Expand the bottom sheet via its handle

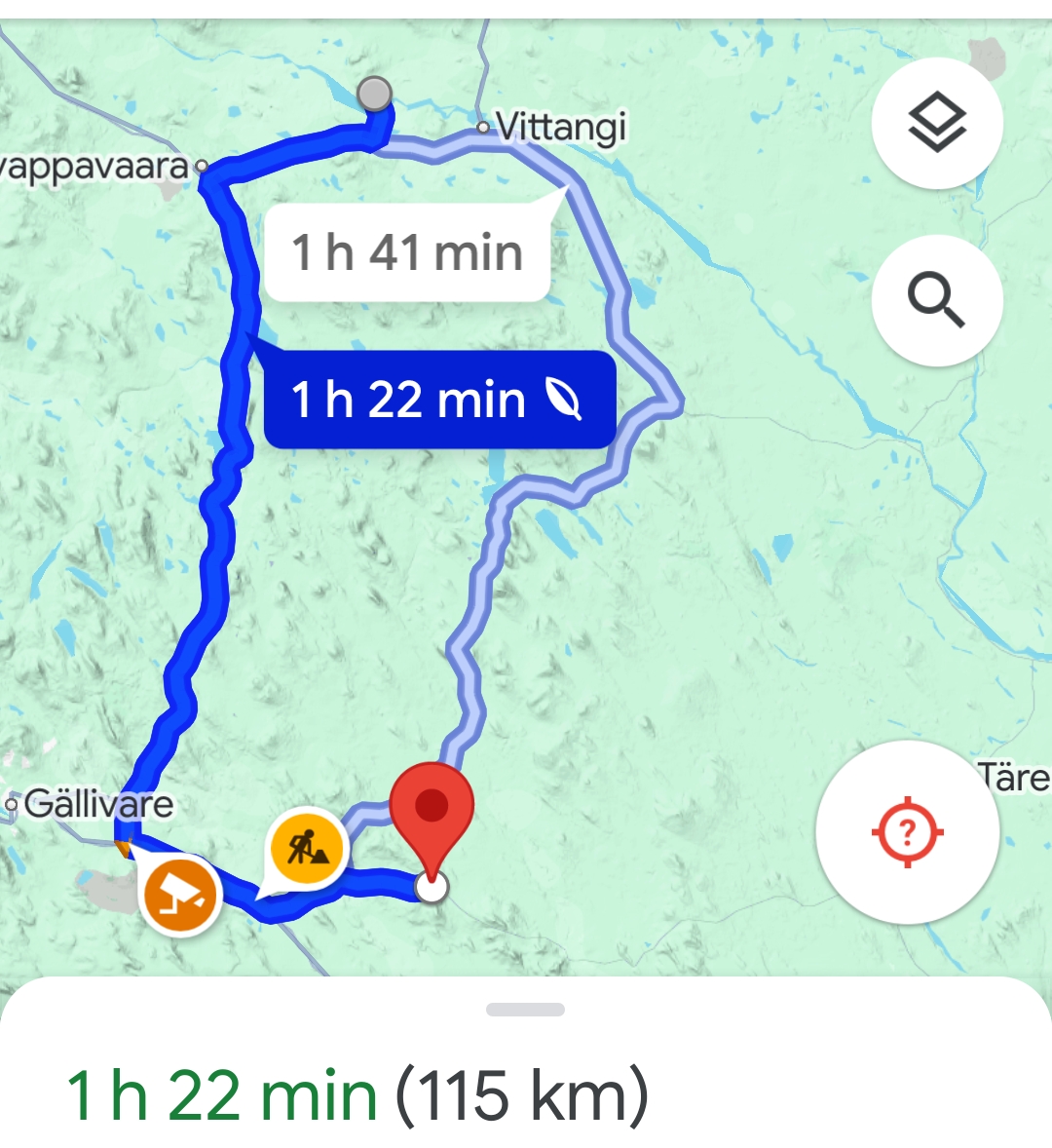coord(525,1010)
